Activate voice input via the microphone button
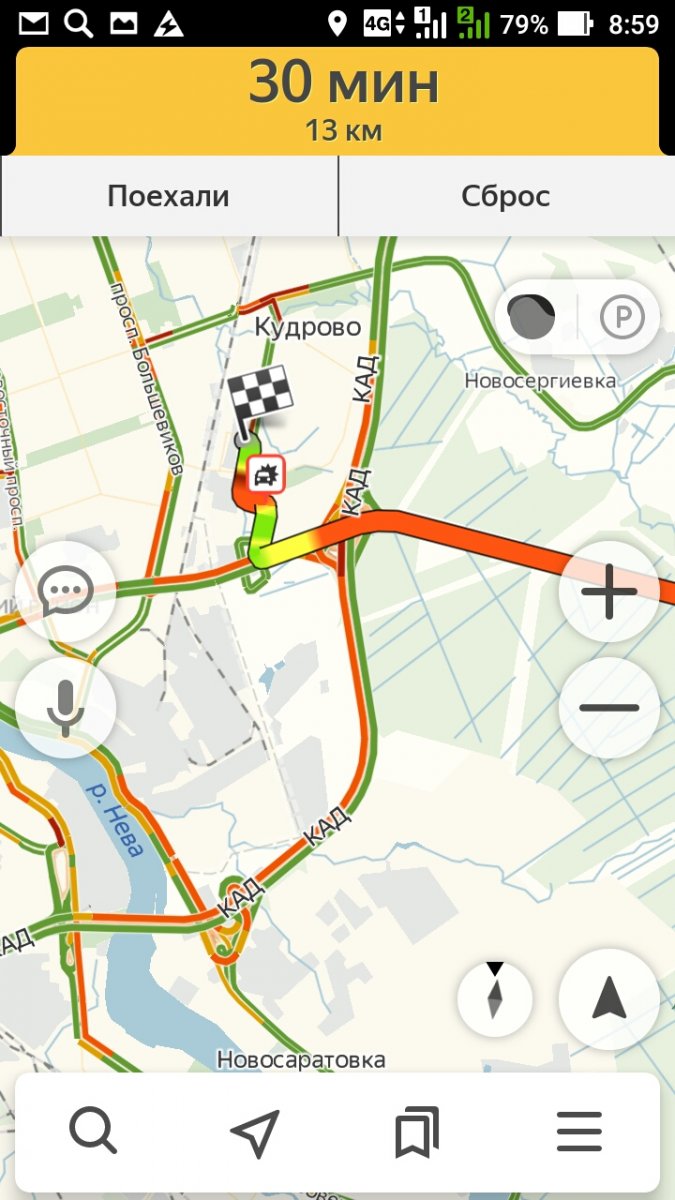The image size is (675, 1200). (66, 708)
